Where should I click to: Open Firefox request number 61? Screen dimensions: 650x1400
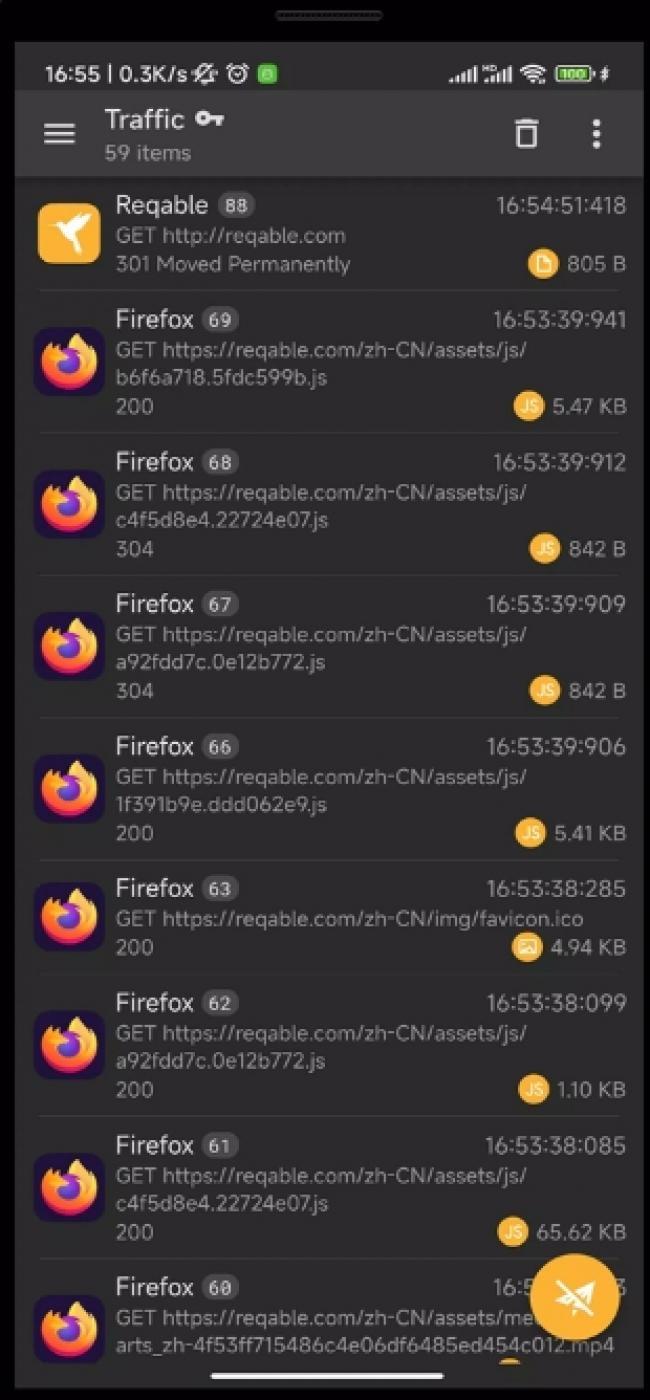tap(330, 1187)
